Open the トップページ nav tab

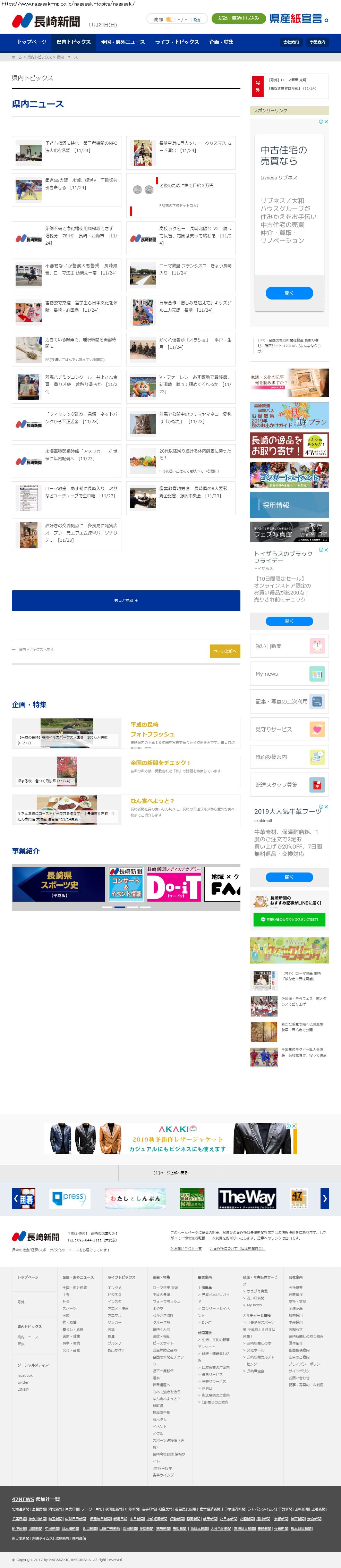pyautogui.click(x=31, y=42)
